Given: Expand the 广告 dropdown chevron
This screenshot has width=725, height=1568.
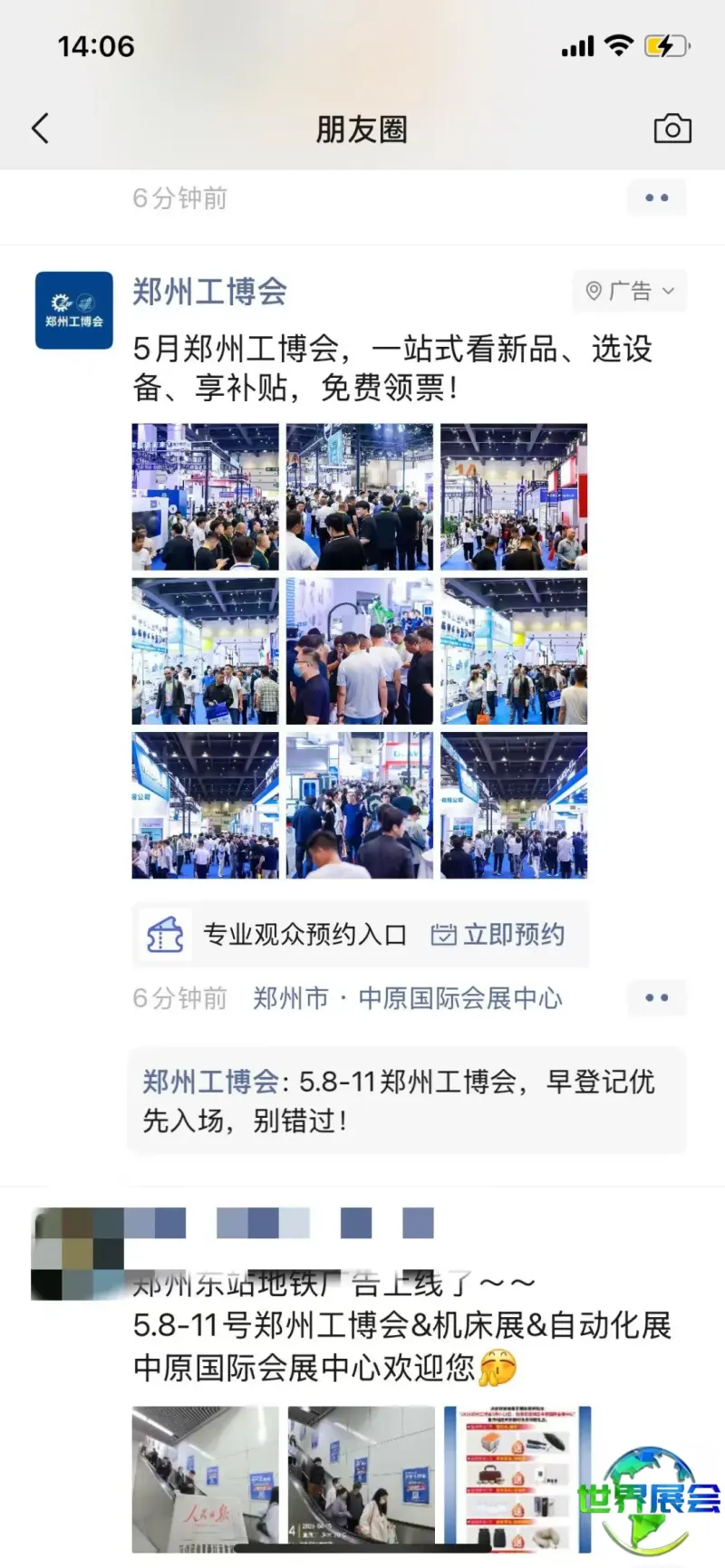Looking at the screenshot, I should coord(668,292).
